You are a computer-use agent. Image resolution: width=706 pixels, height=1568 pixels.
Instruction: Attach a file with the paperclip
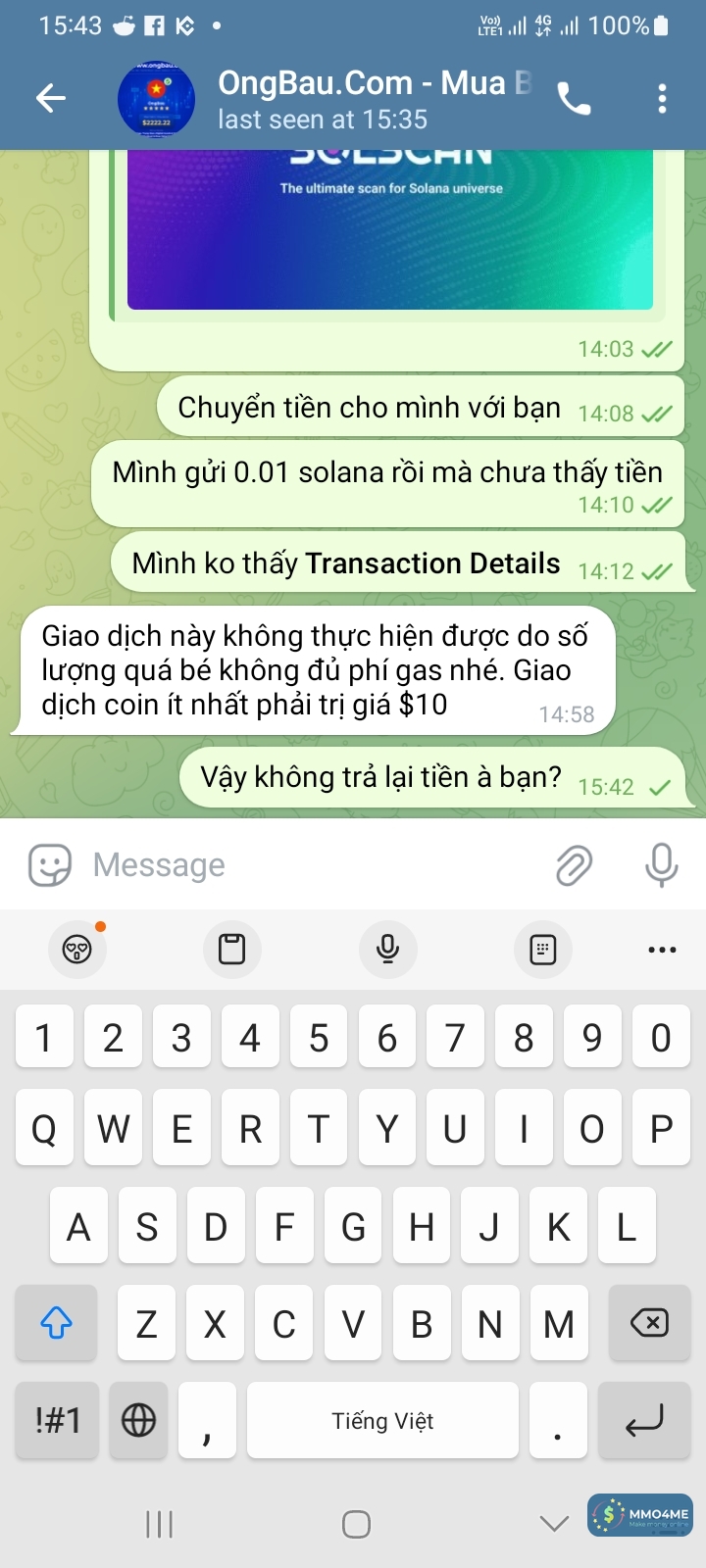click(574, 865)
